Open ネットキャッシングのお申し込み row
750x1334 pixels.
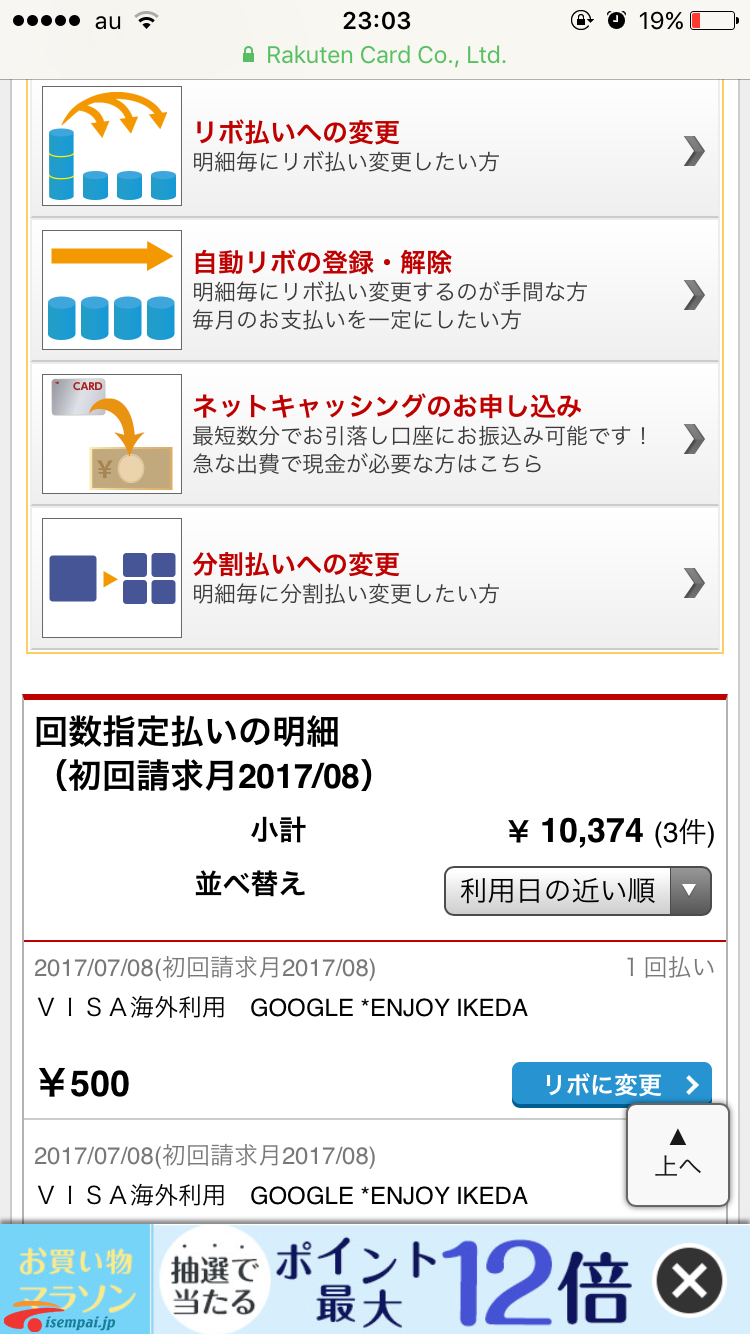pos(375,435)
